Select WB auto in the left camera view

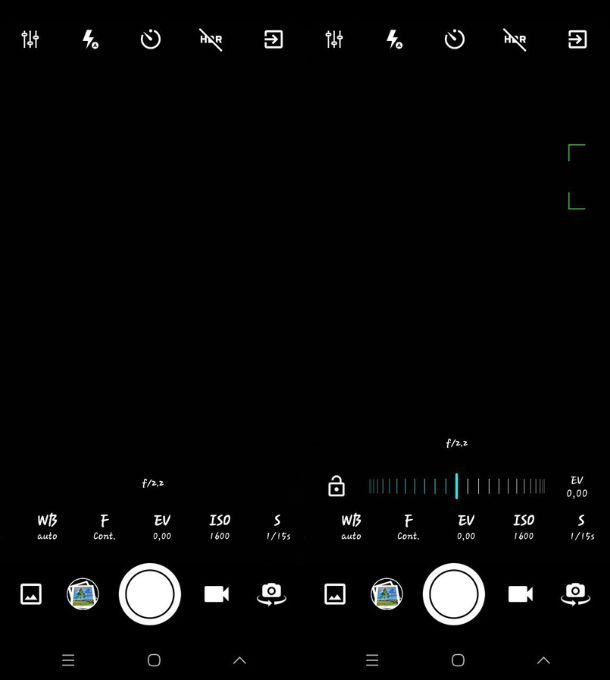(47, 527)
